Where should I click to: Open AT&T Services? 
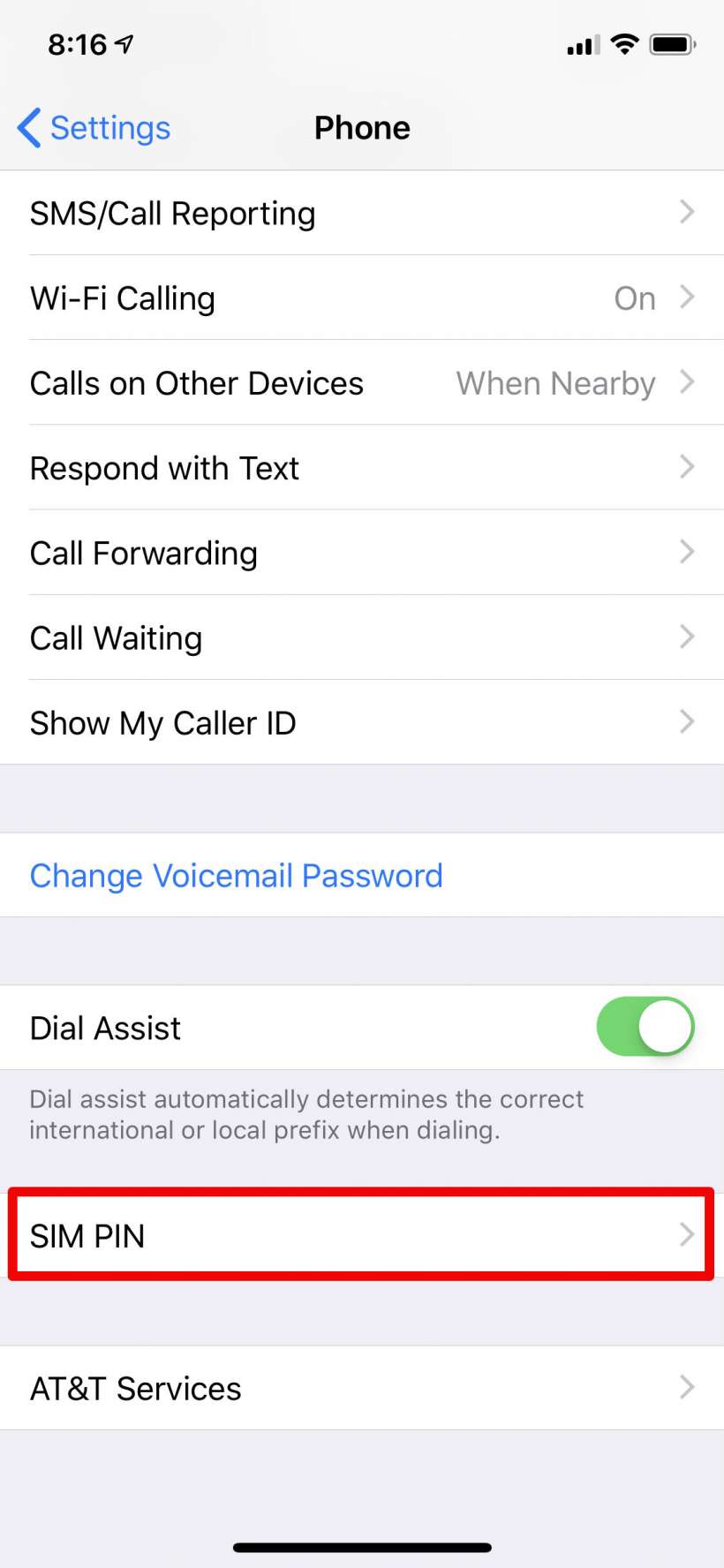(362, 1388)
